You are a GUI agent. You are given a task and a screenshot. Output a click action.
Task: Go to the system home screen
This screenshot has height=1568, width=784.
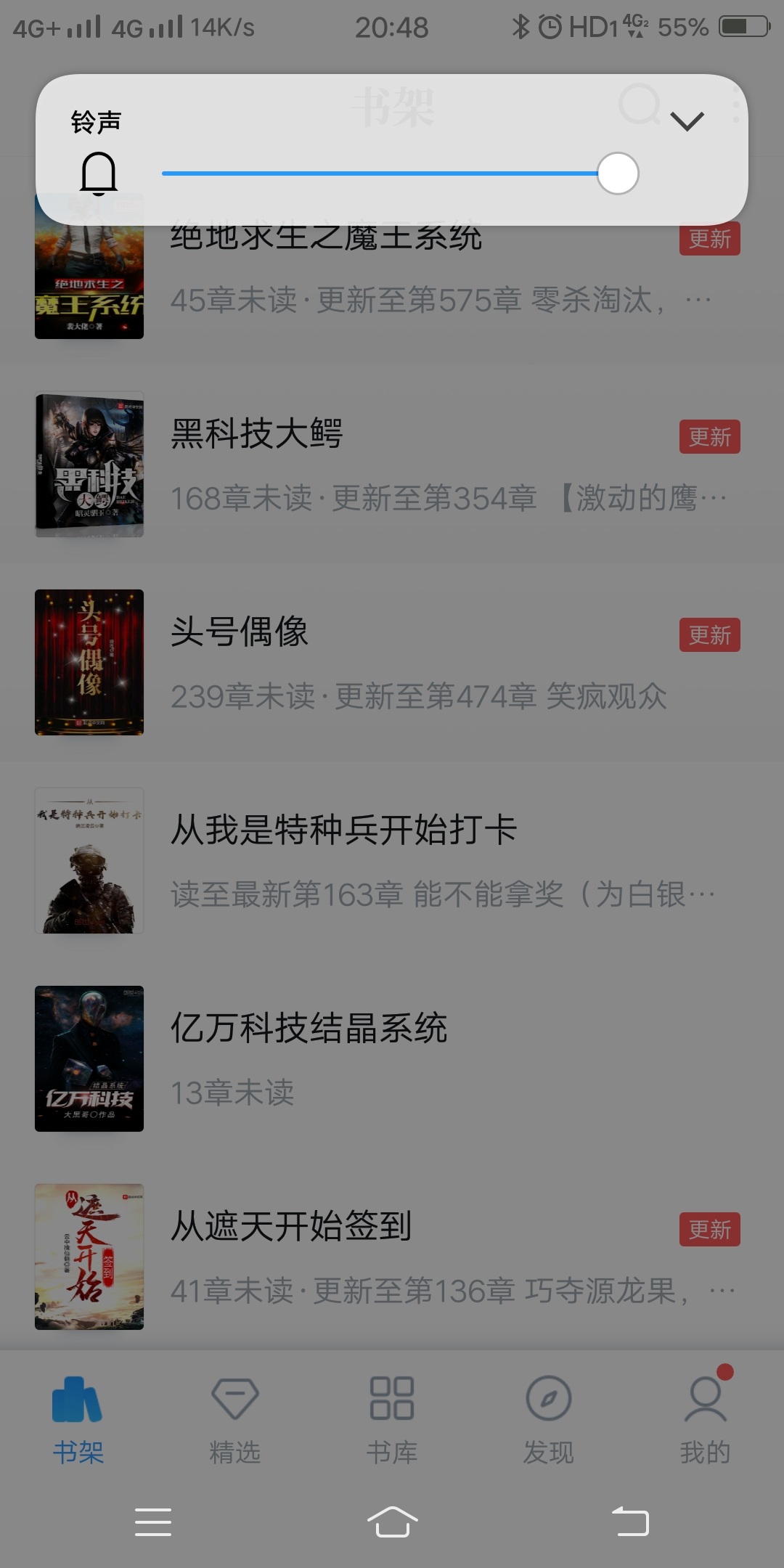(392, 1522)
